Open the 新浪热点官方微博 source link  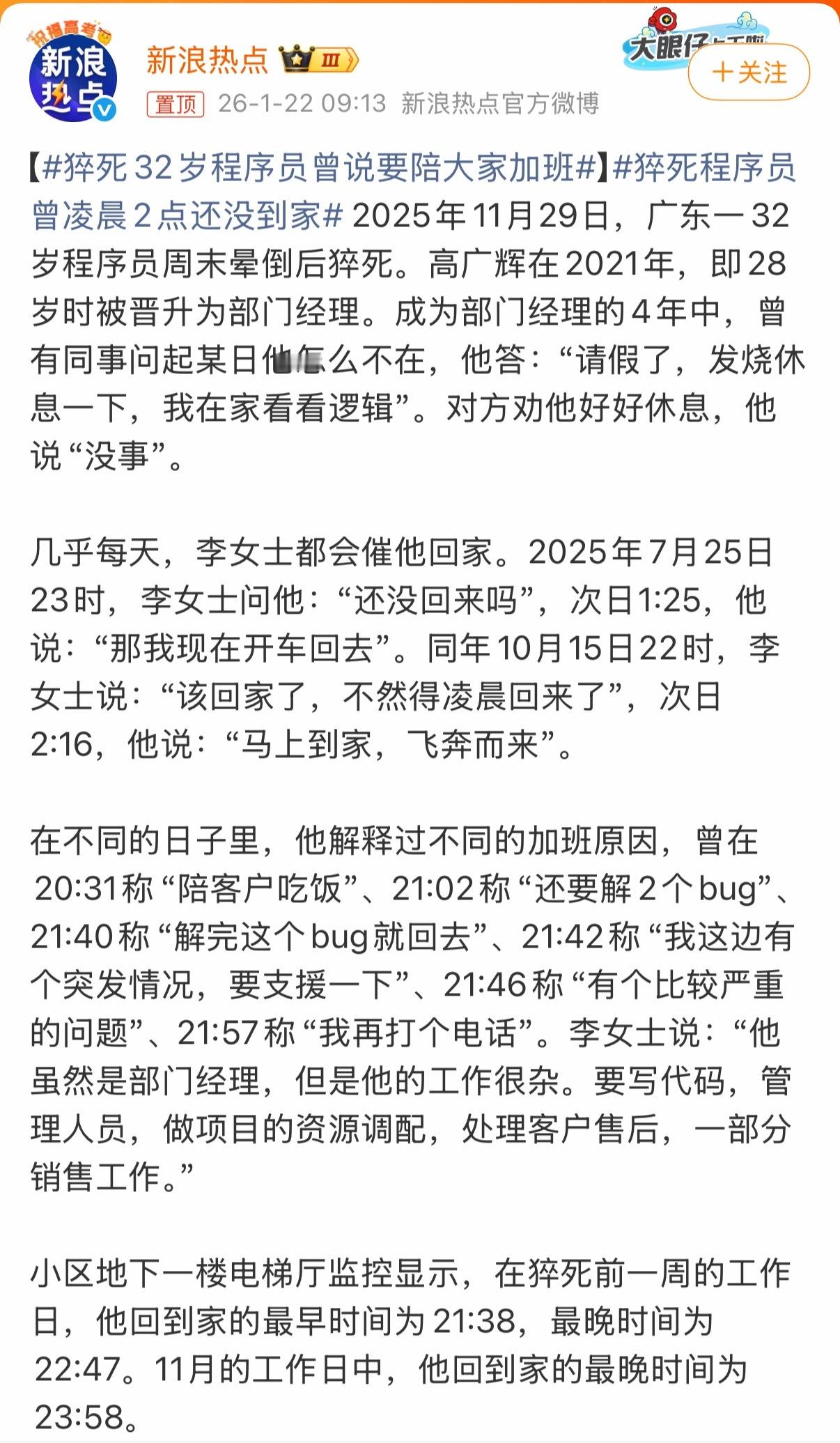[x=503, y=103]
